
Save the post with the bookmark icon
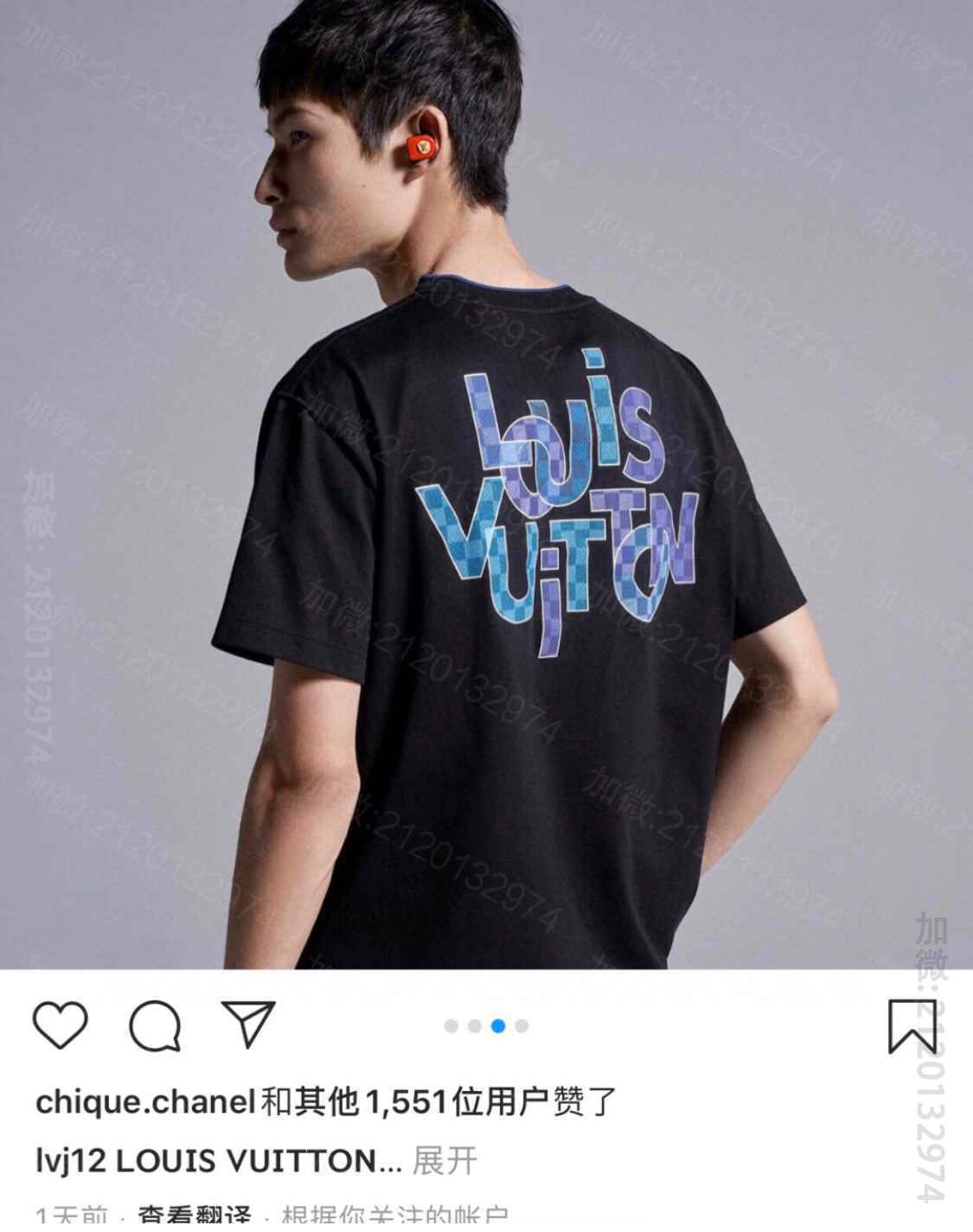[912, 1026]
